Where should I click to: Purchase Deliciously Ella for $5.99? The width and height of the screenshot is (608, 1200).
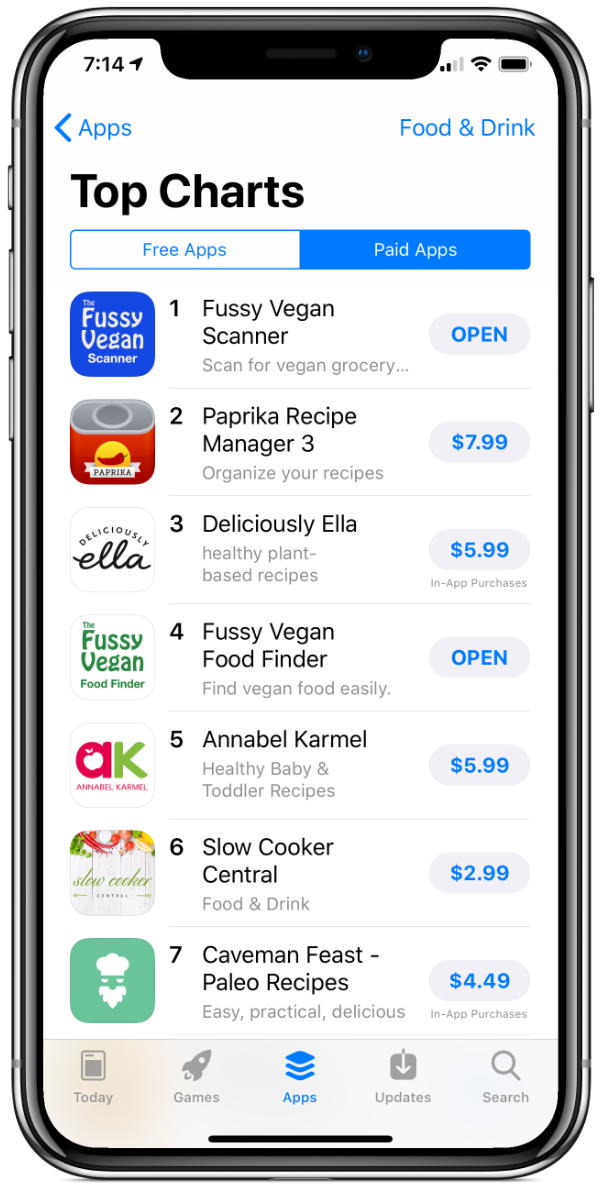[x=479, y=550]
